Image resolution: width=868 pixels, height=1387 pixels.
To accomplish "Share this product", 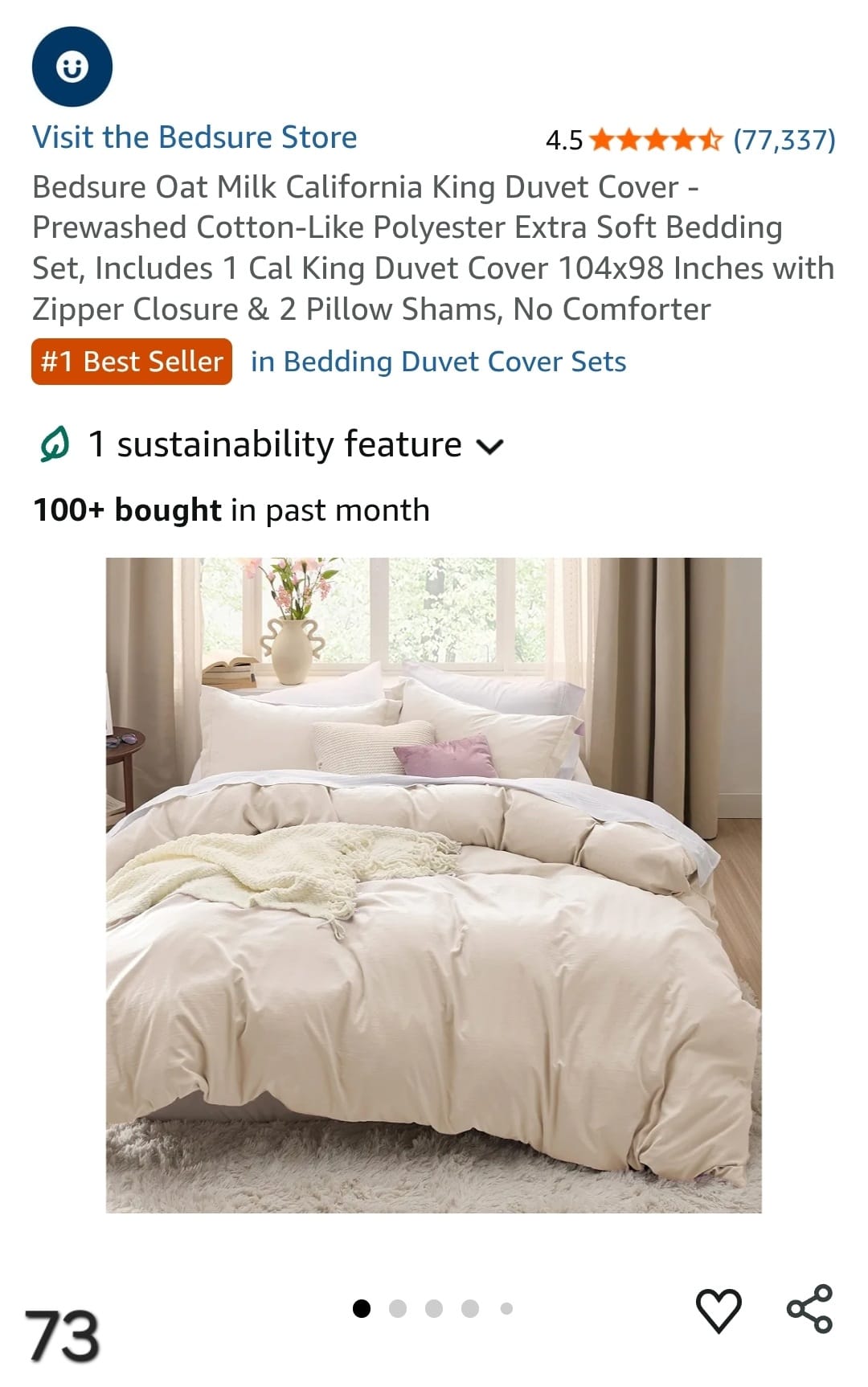I will 809,1309.
